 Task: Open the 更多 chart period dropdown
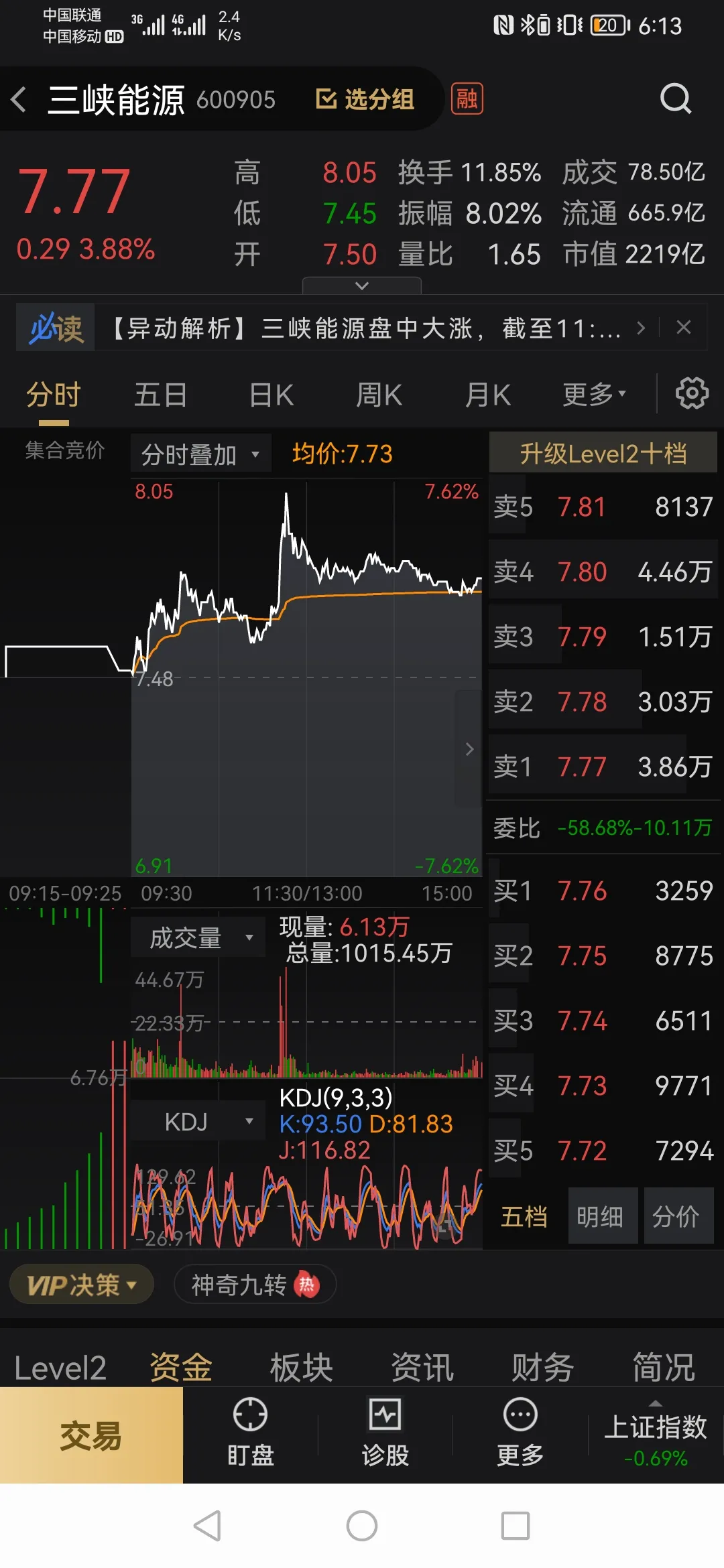[x=594, y=395]
